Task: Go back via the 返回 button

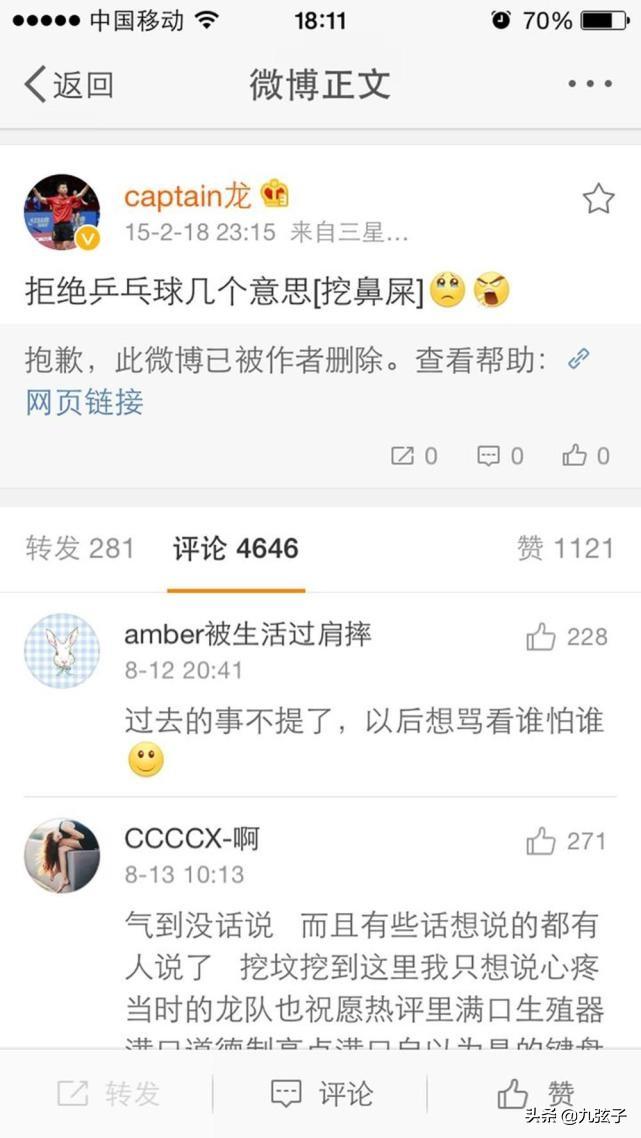Action: pyautogui.click(x=68, y=85)
